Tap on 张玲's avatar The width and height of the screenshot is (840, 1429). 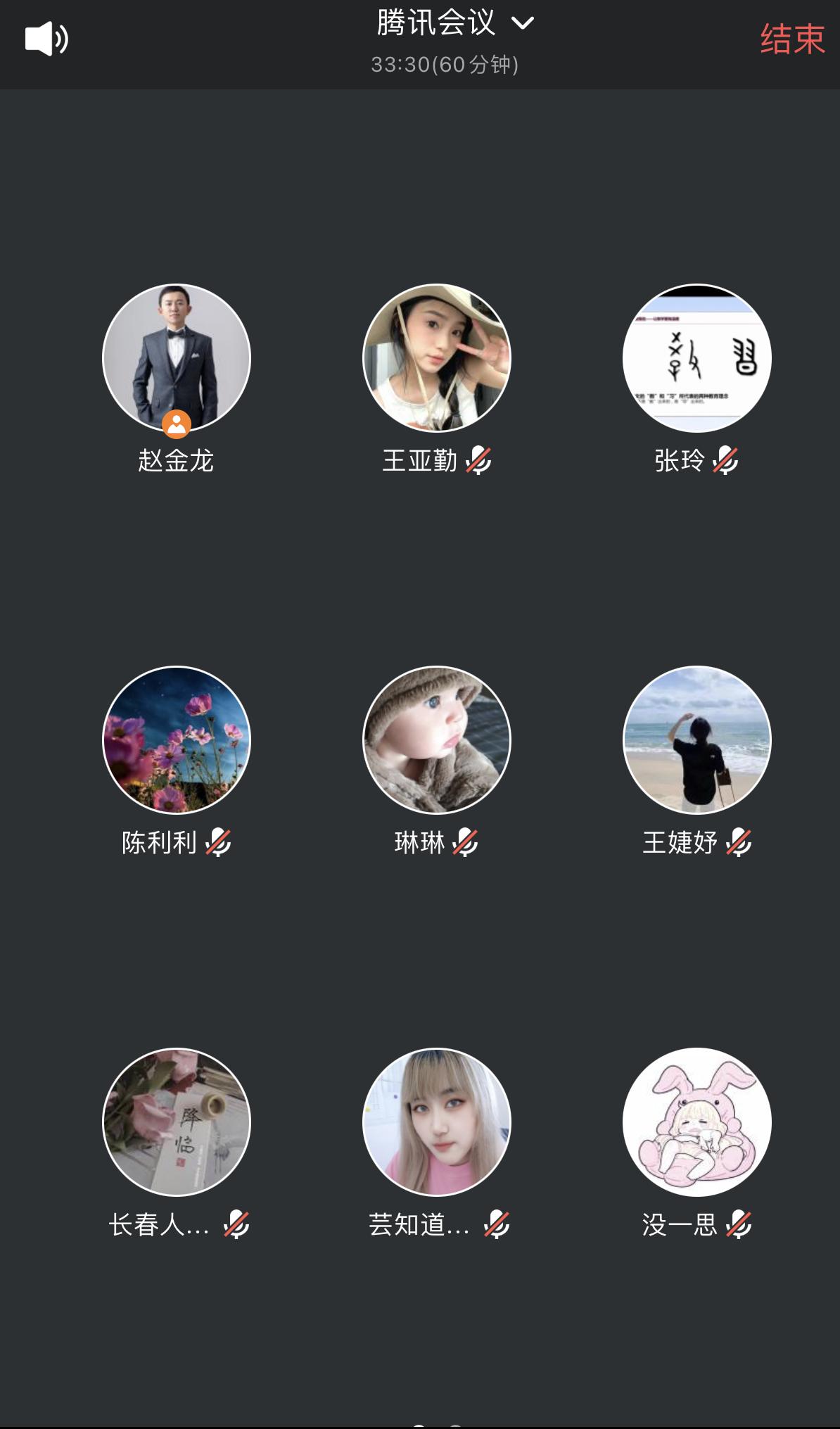pyautogui.click(x=696, y=358)
